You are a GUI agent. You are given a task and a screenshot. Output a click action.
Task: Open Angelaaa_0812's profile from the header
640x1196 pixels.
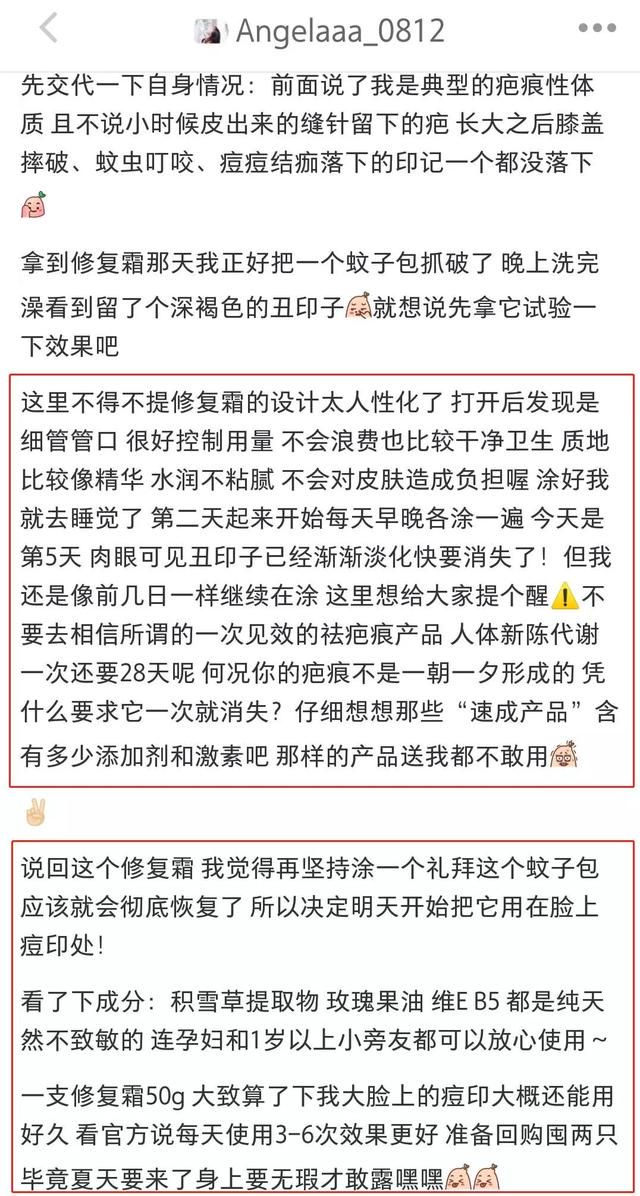tap(320, 31)
